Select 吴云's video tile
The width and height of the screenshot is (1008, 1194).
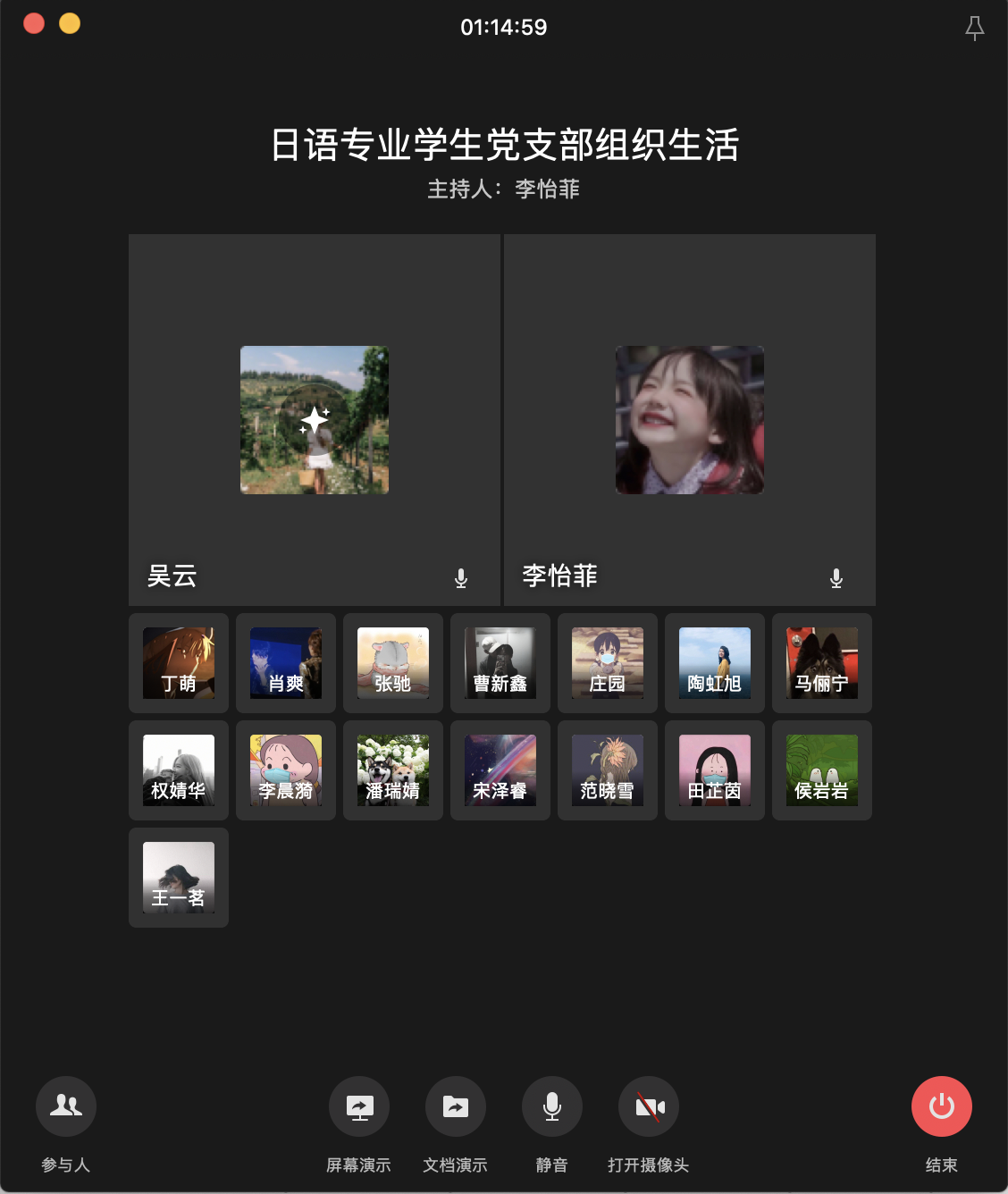(315, 420)
